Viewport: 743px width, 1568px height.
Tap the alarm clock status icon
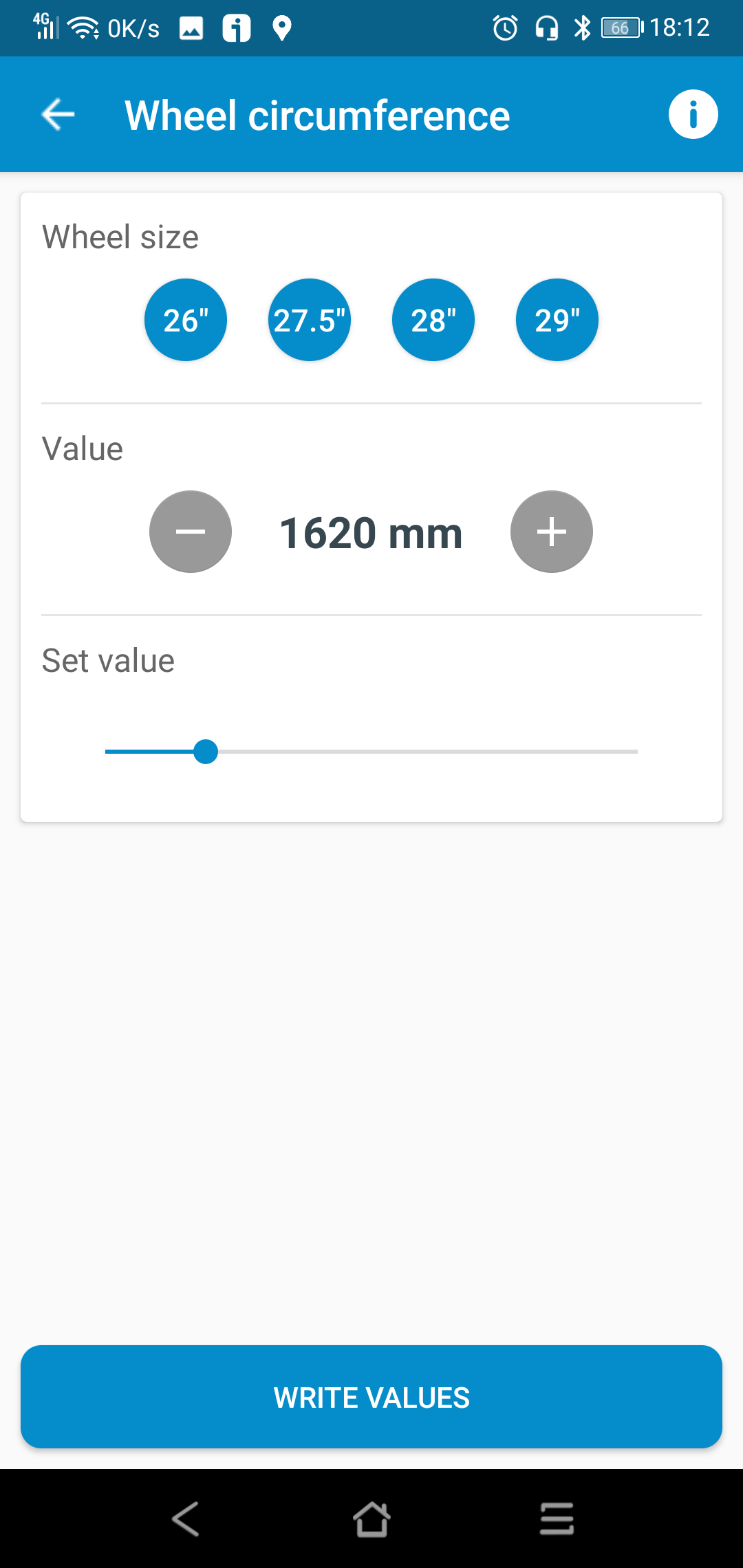504,28
